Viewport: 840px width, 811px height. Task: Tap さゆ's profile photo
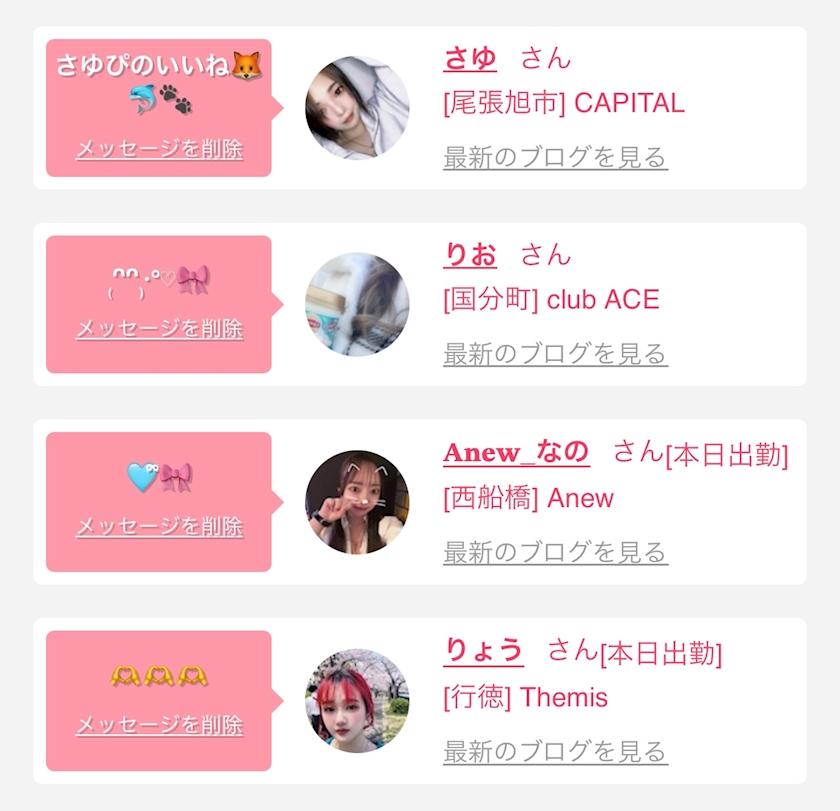pos(357,108)
